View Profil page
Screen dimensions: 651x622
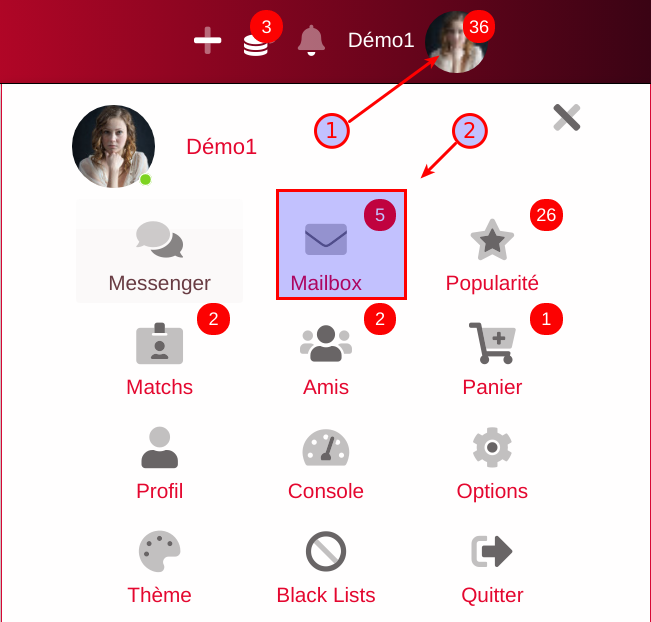point(159,462)
